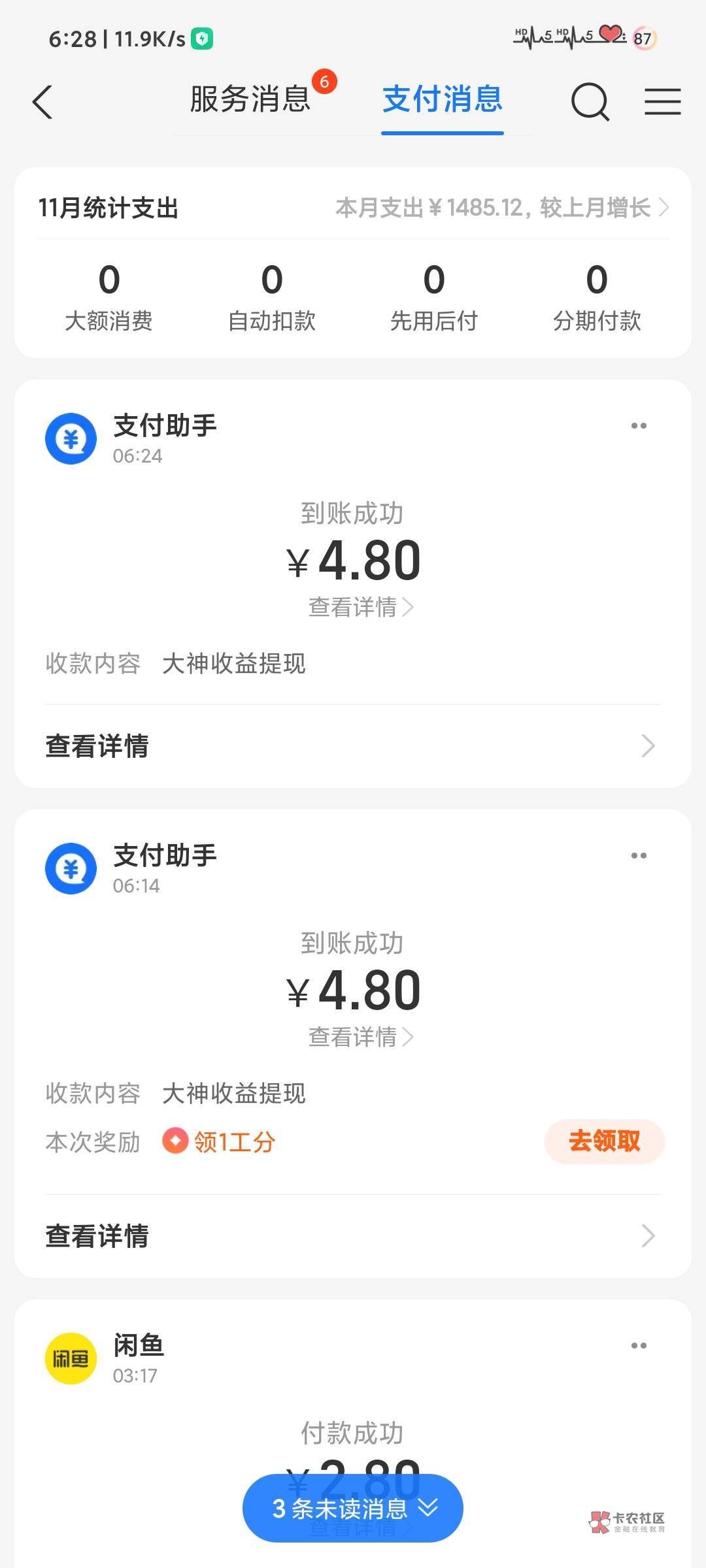The height and width of the screenshot is (1568, 706).
Task: Jump to the 3 条未读消息
Action: (x=353, y=1508)
